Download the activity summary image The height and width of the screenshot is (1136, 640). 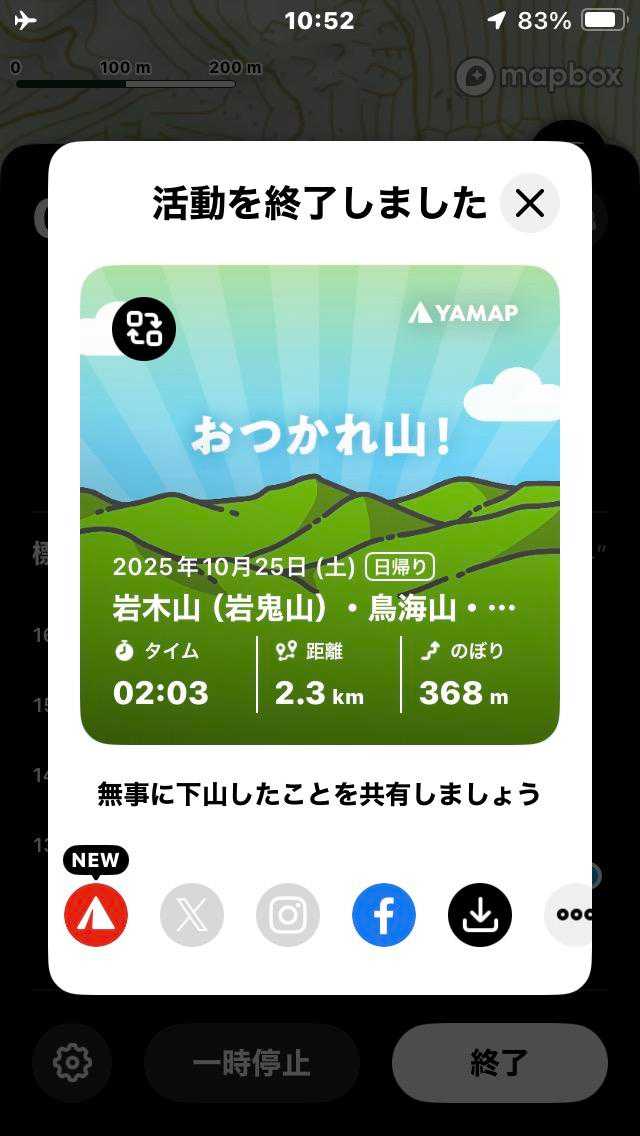pos(480,914)
